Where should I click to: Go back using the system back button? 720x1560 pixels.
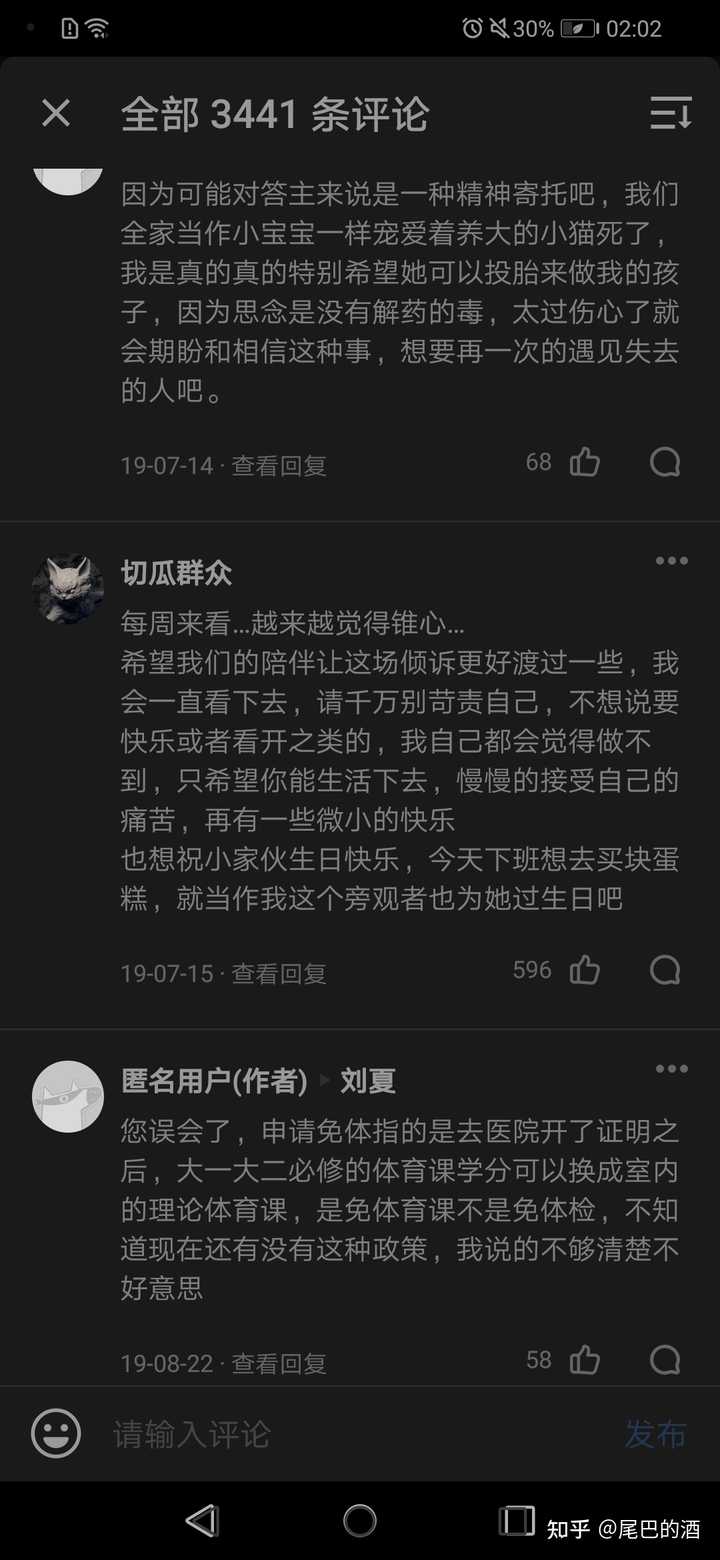(x=203, y=1521)
